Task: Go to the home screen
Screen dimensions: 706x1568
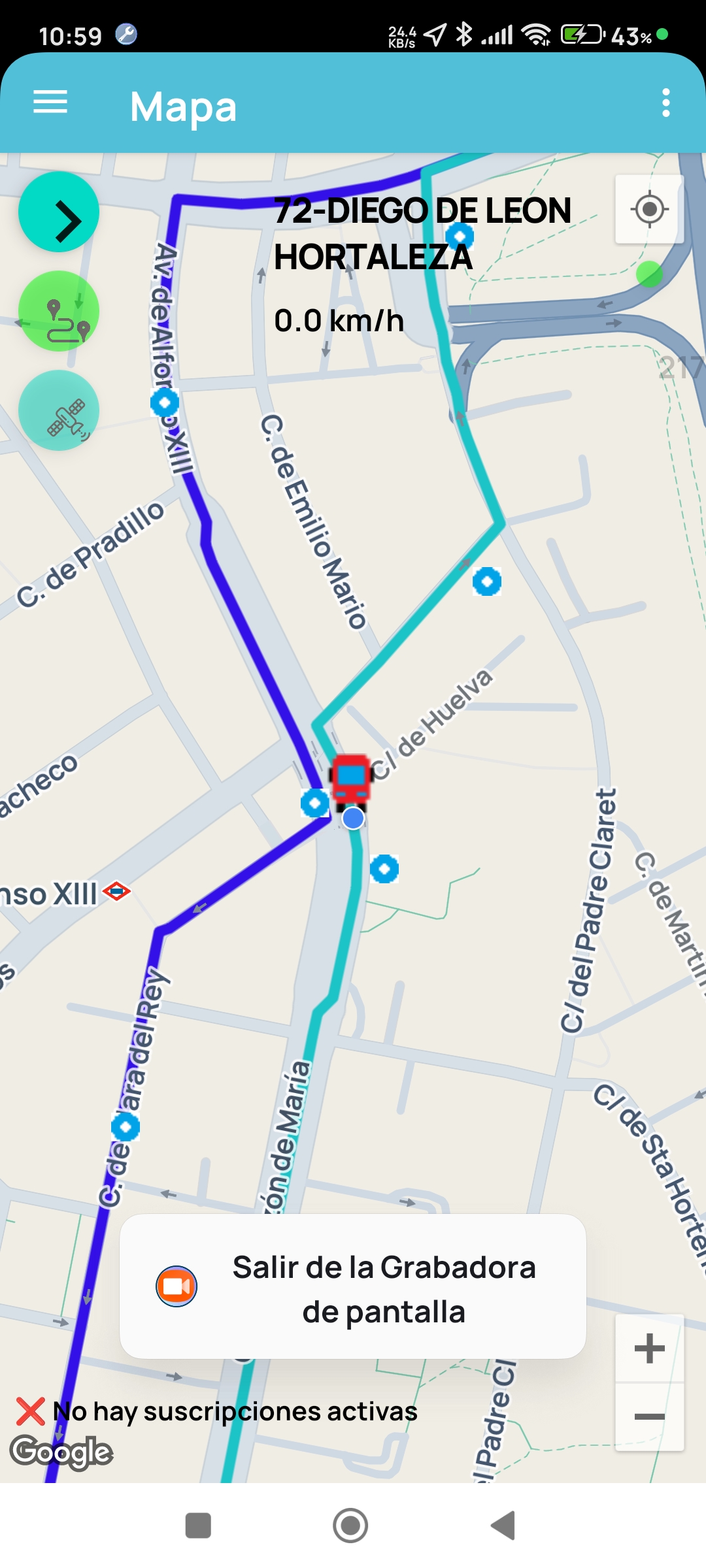Action: [x=350, y=1526]
